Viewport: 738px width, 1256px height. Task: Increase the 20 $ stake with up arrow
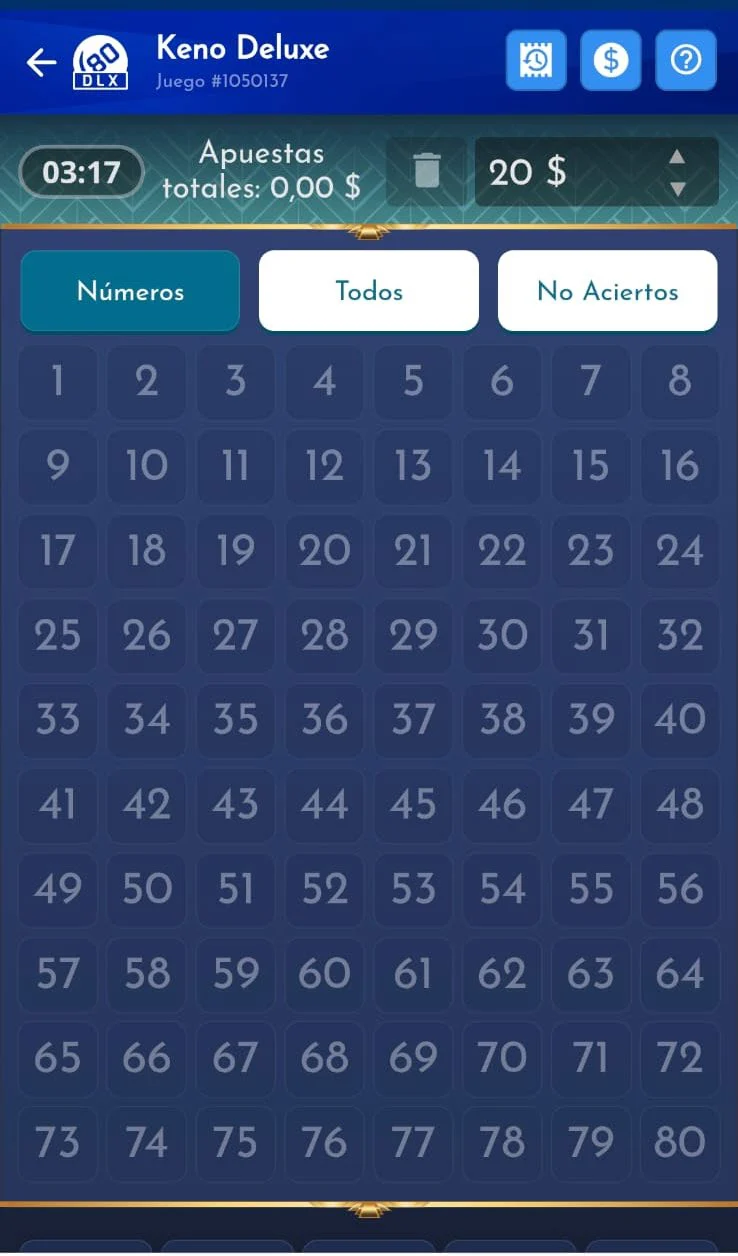coord(677,156)
